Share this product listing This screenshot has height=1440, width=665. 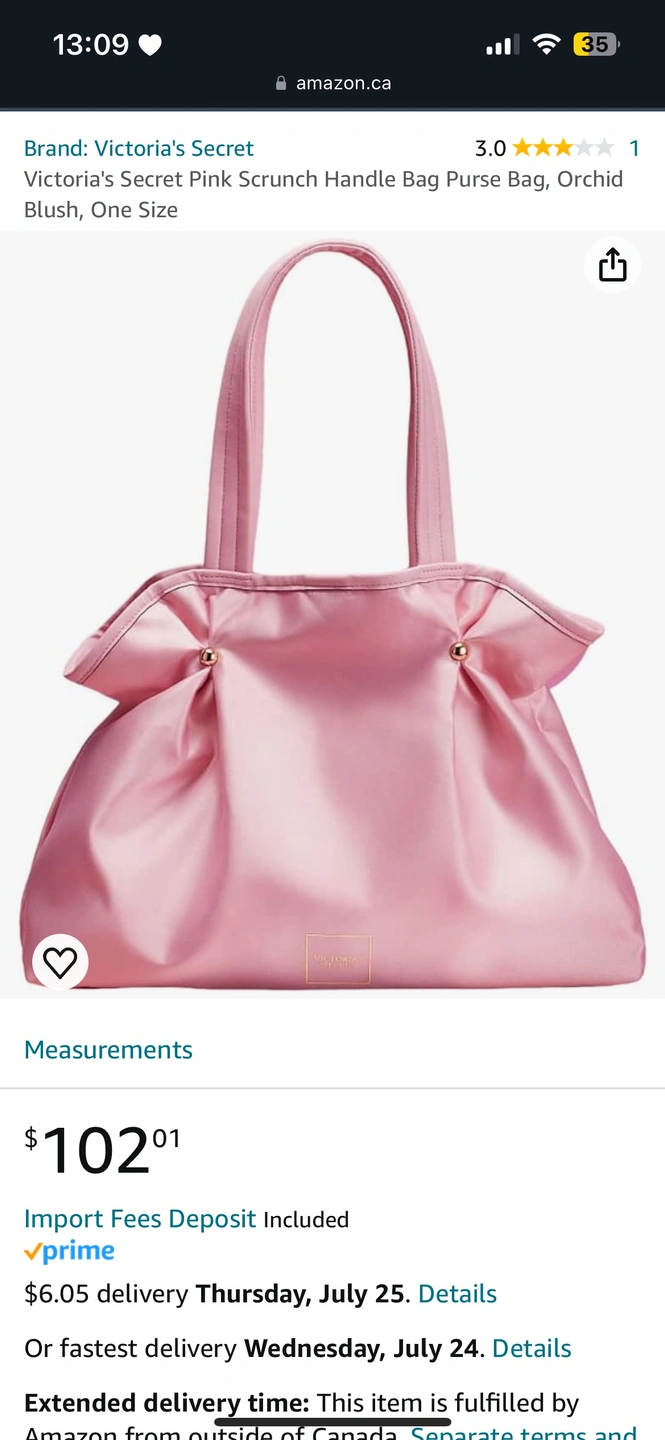coord(612,265)
